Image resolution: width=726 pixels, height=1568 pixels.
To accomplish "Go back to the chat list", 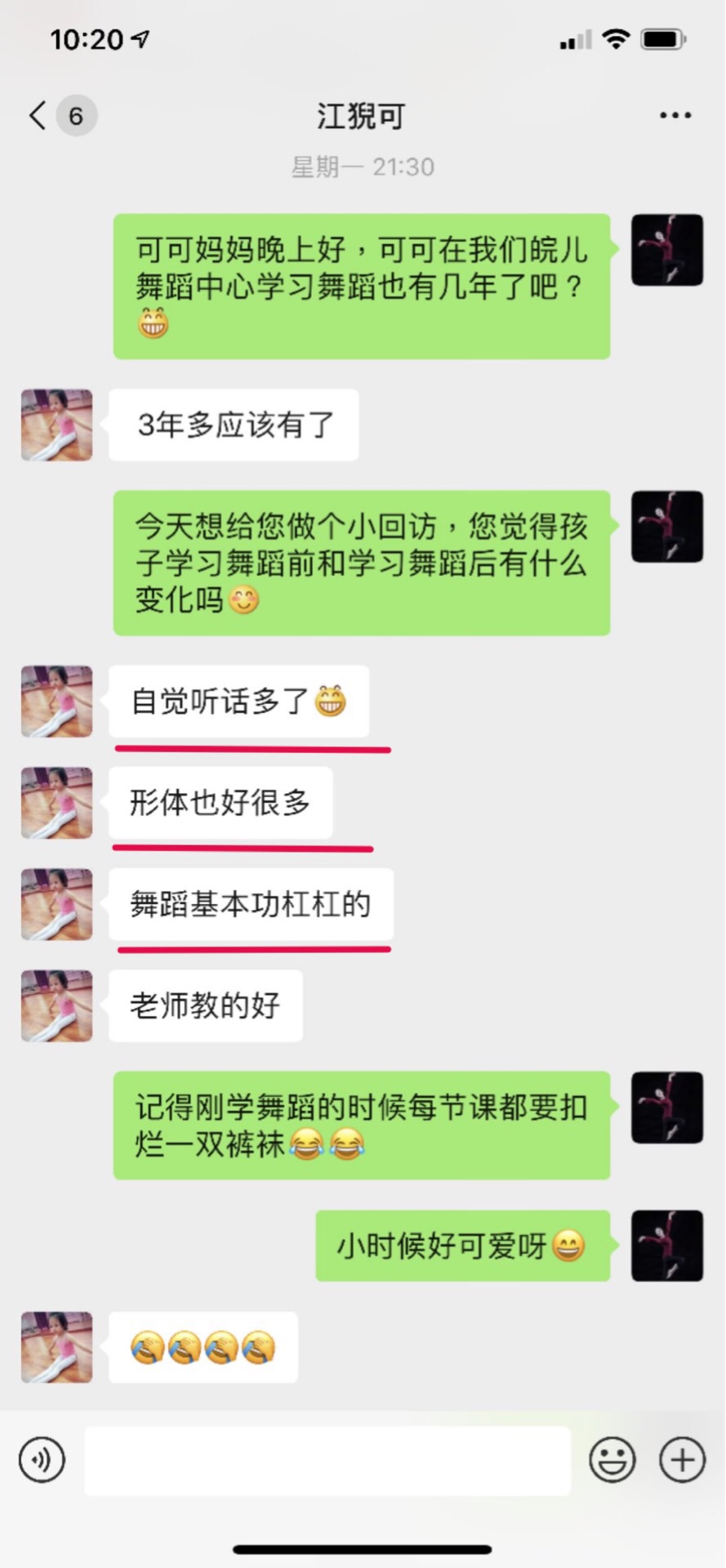I will 38,116.
